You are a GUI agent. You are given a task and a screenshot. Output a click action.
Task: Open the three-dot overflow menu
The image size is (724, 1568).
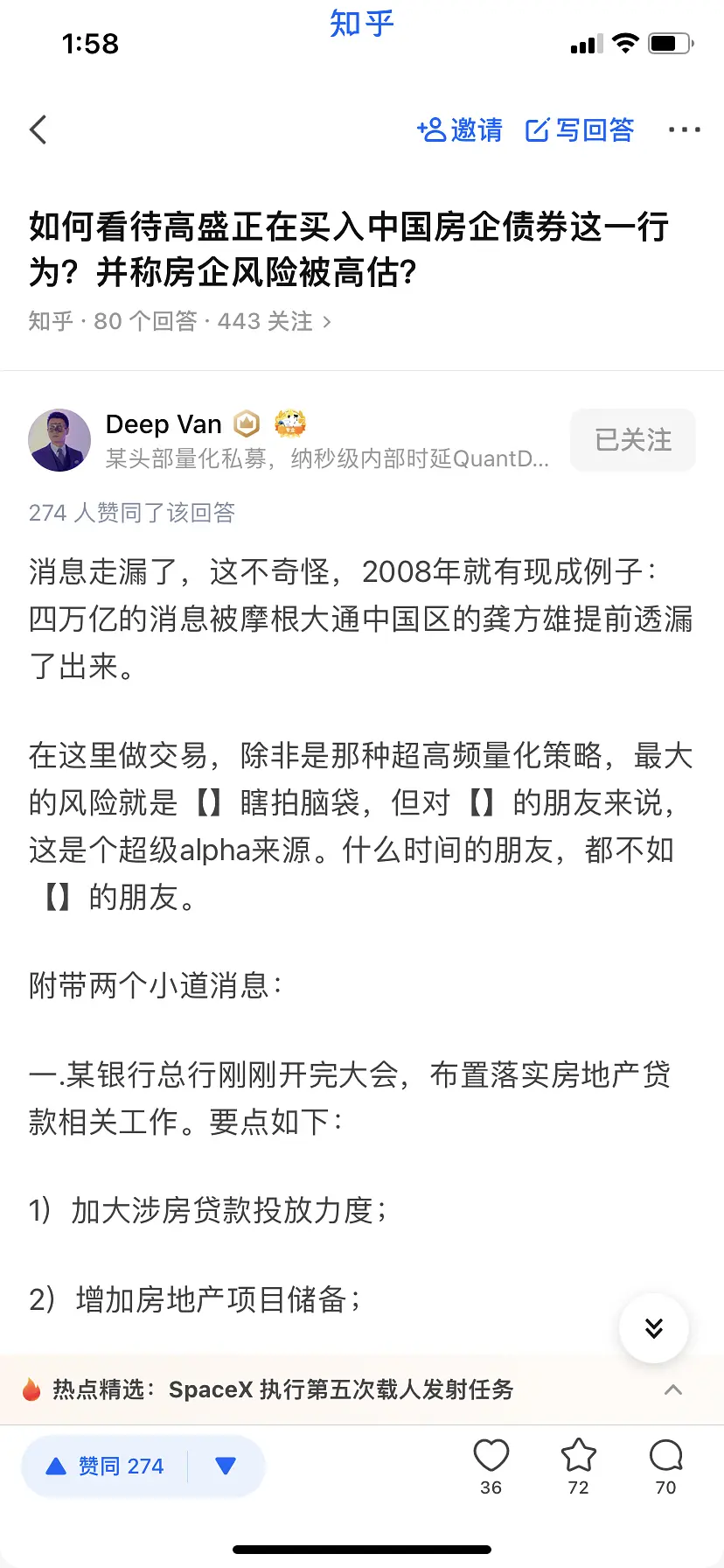click(684, 130)
